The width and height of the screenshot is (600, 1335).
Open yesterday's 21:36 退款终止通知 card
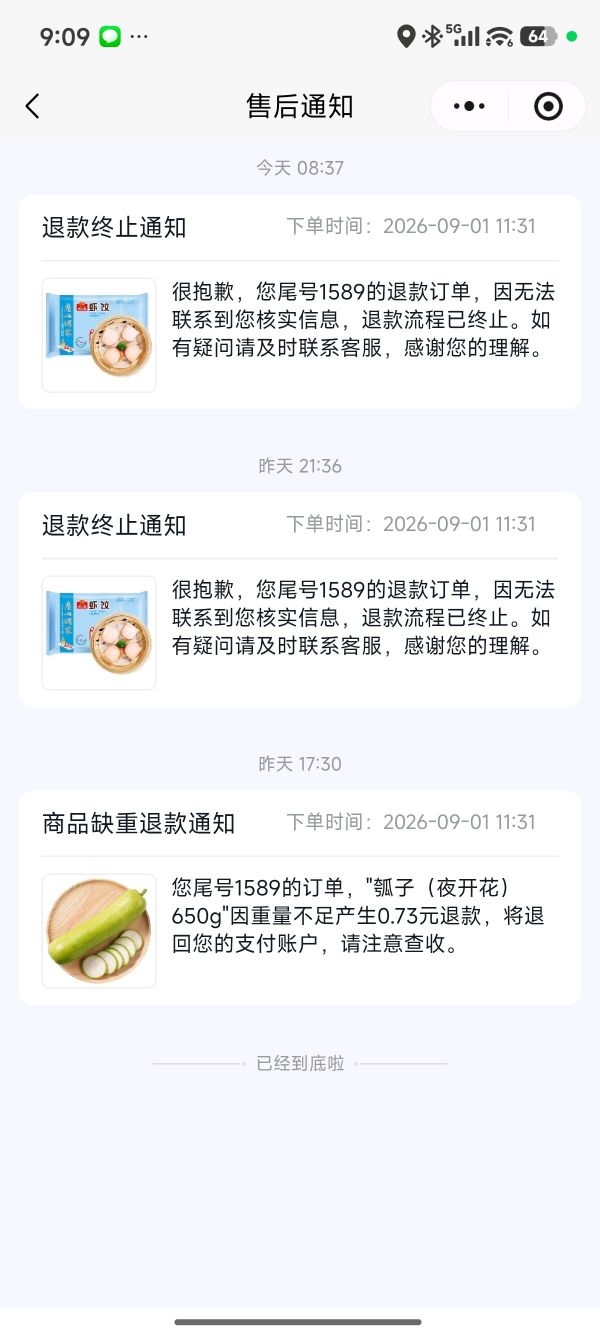point(300,600)
